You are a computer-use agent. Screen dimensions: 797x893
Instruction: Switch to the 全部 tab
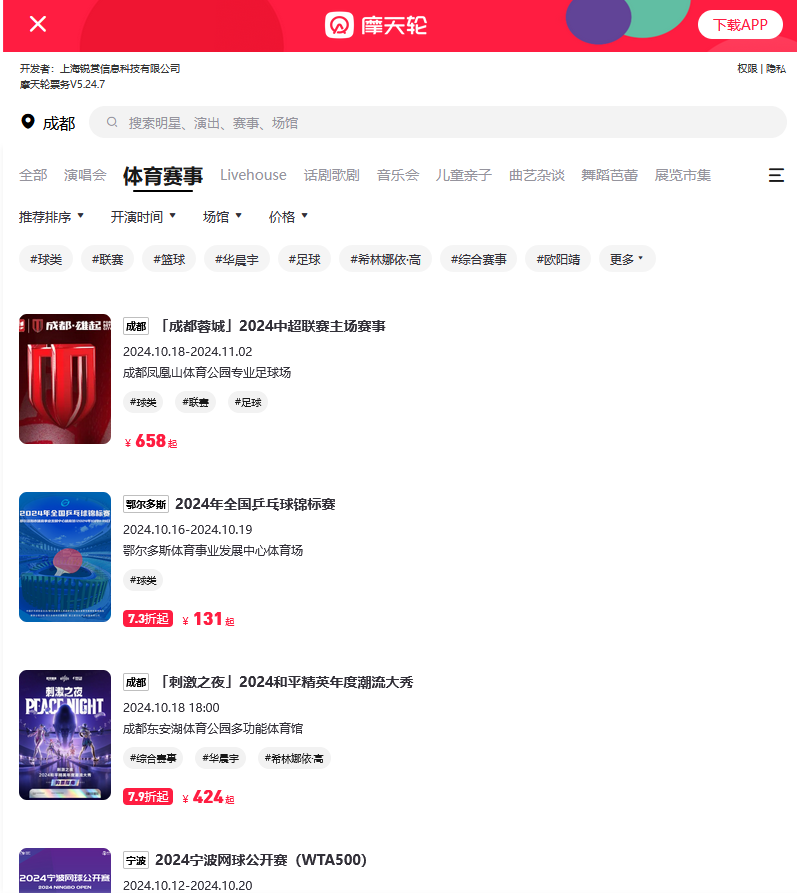pos(33,175)
